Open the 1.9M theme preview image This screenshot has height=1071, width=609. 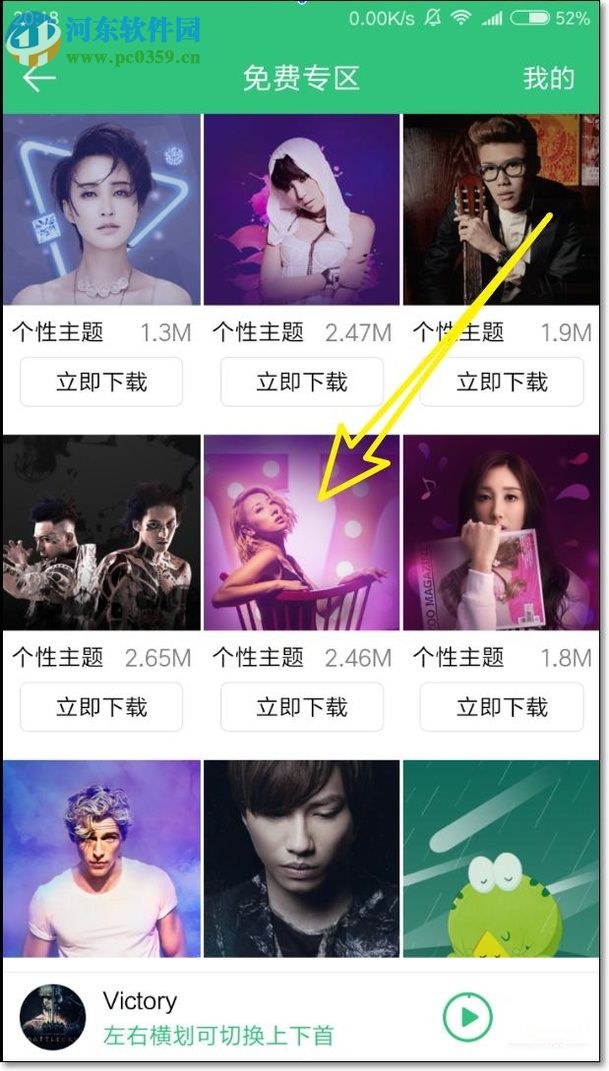pyautogui.click(x=502, y=210)
